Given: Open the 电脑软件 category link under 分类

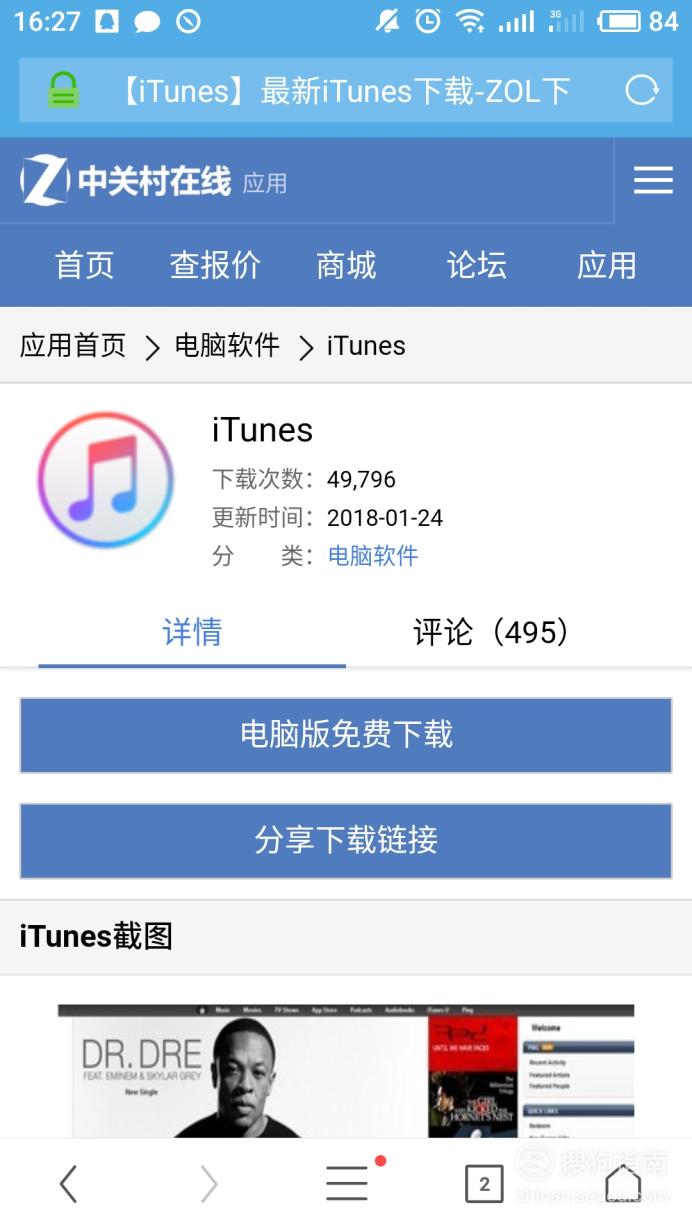Looking at the screenshot, I should coord(373,556).
